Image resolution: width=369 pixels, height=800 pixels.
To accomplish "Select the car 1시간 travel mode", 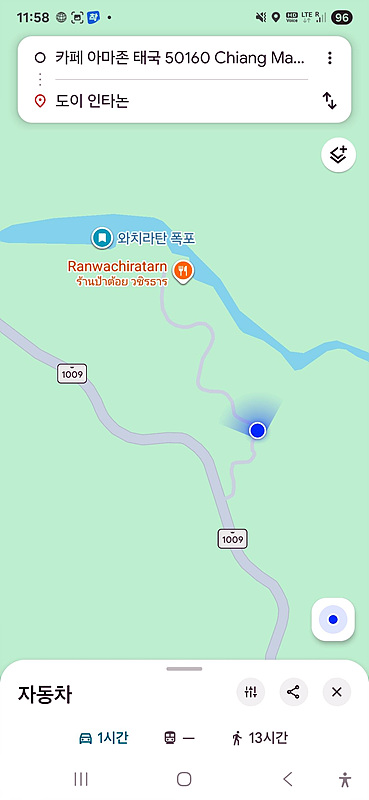I will 104,738.
